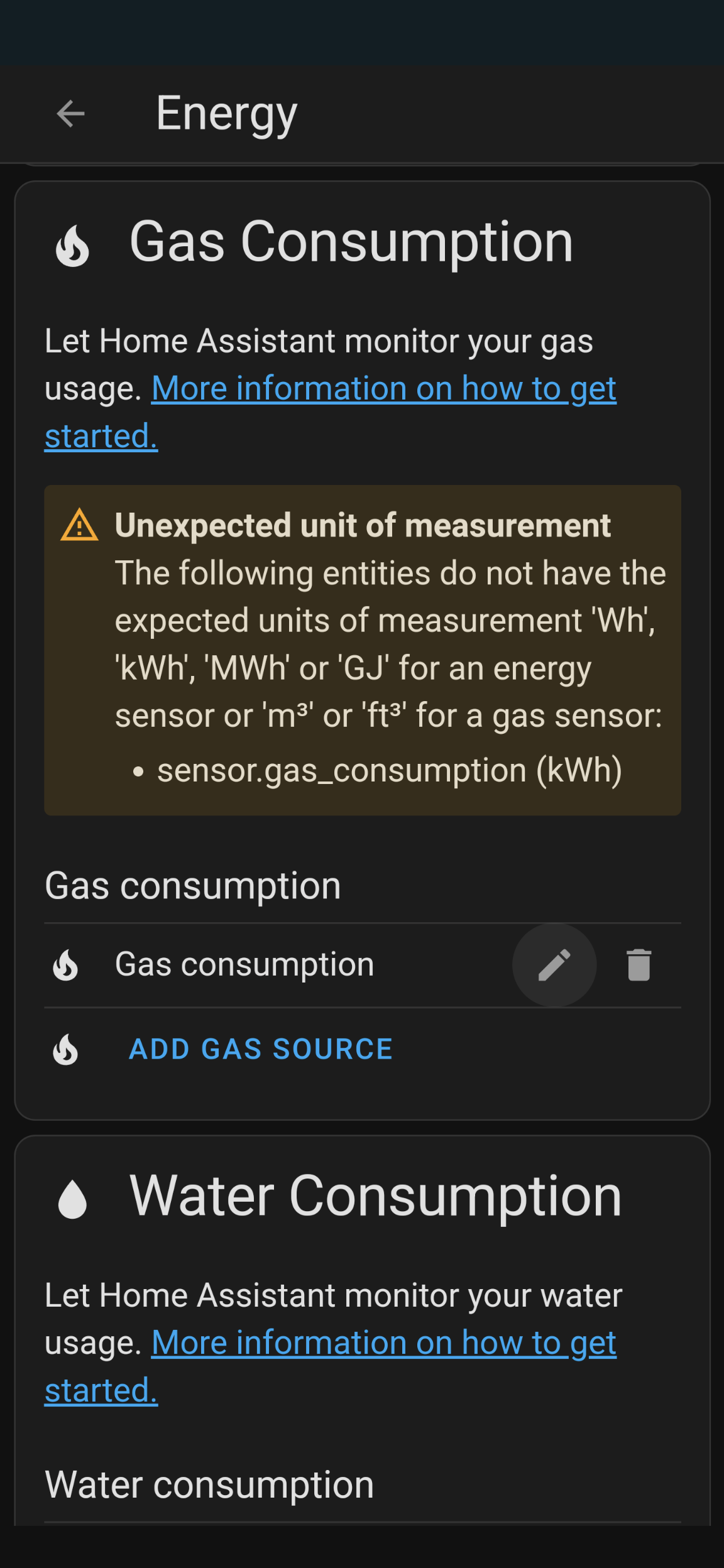Select the sensor.gas_consumption entity entry
The image size is (724, 1568).
tap(388, 771)
